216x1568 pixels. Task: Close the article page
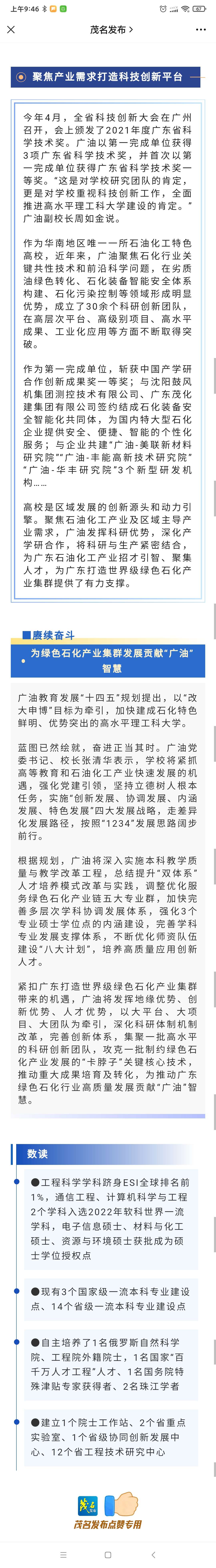[x=11, y=29]
